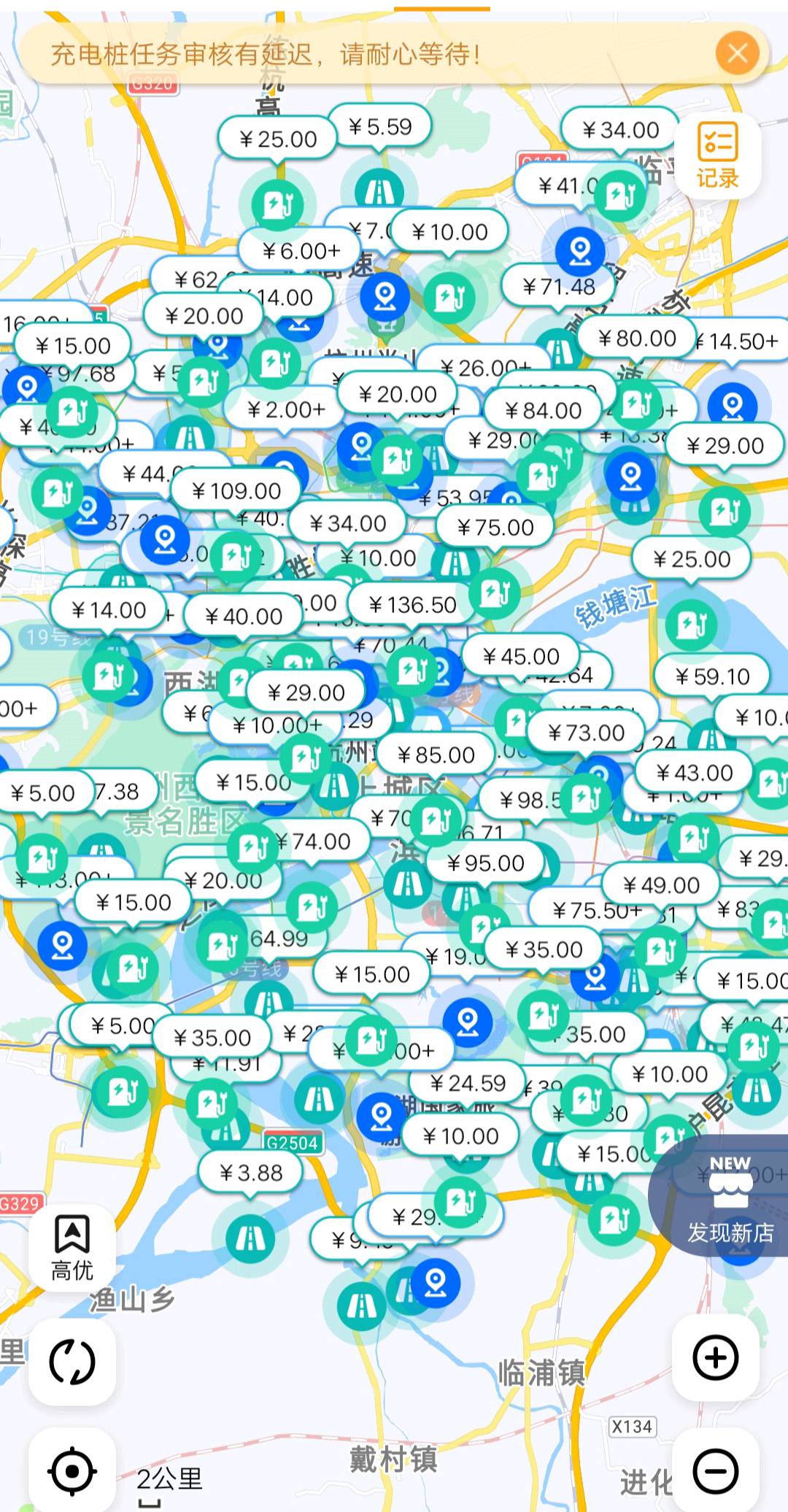Viewport: 788px width, 1512px height.
Task: Open the ¥45.00 task bubble
Action: point(521,657)
